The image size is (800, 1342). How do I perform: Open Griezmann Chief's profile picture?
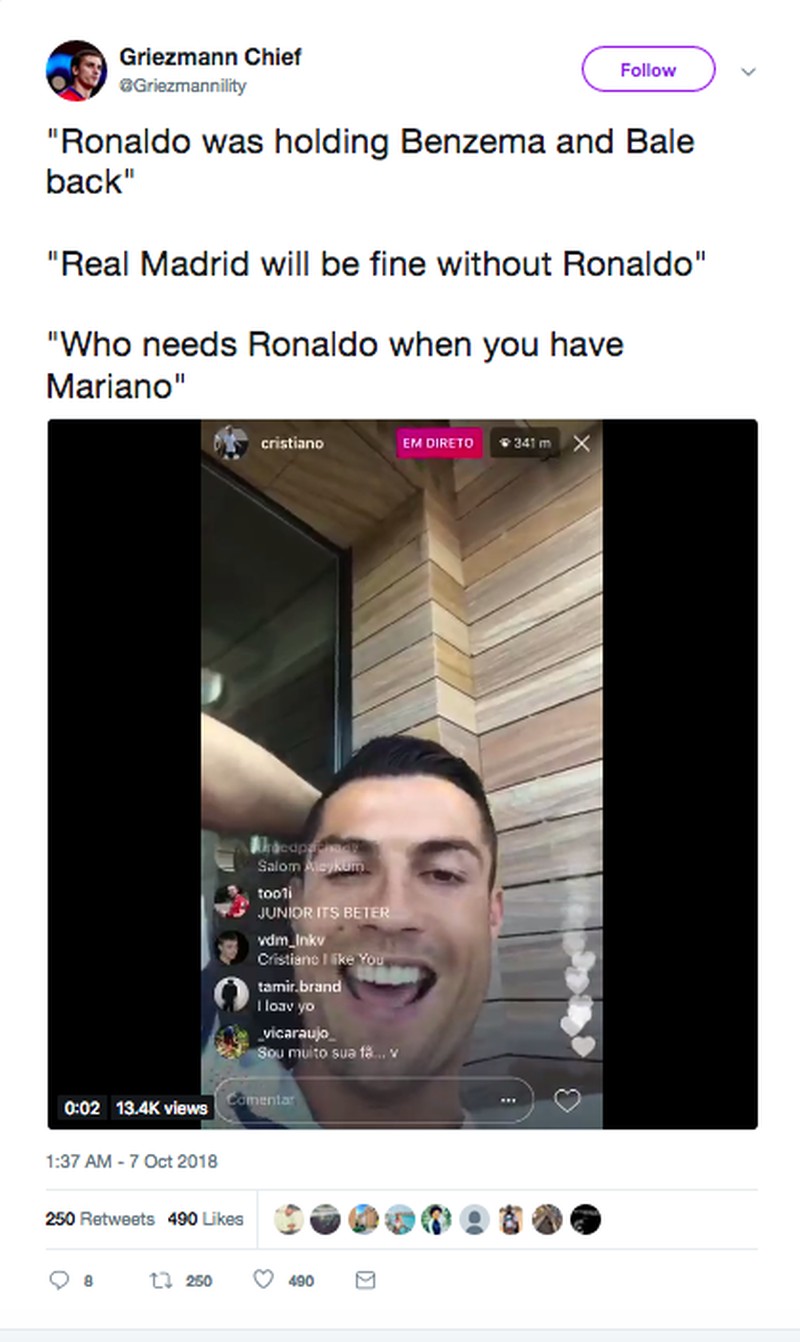click(x=76, y=71)
